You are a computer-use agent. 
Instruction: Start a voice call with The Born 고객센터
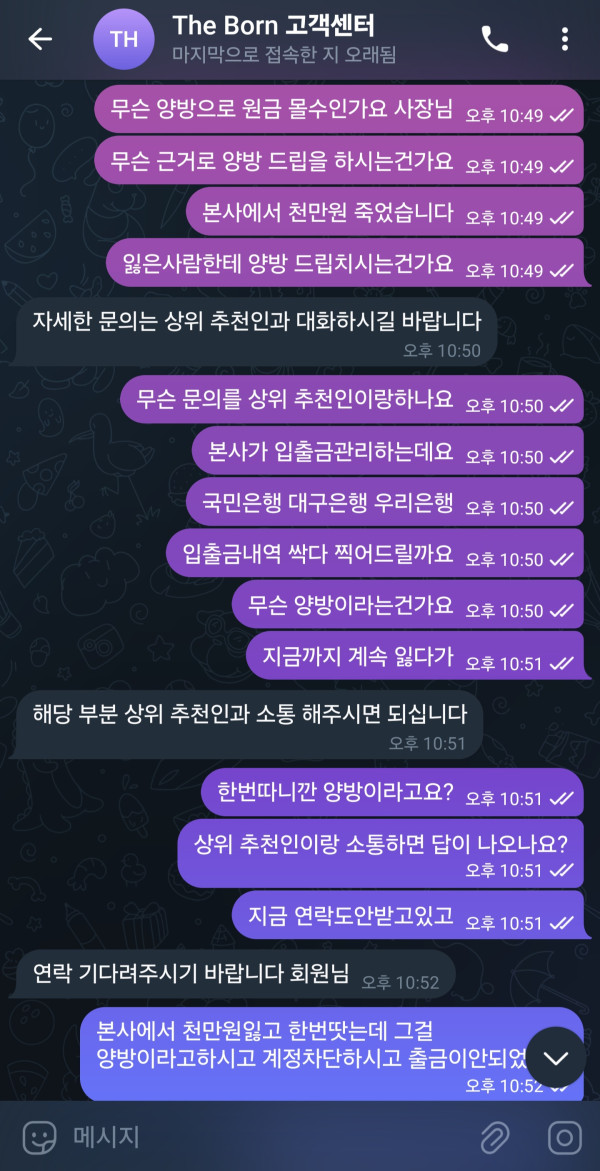pos(495,39)
